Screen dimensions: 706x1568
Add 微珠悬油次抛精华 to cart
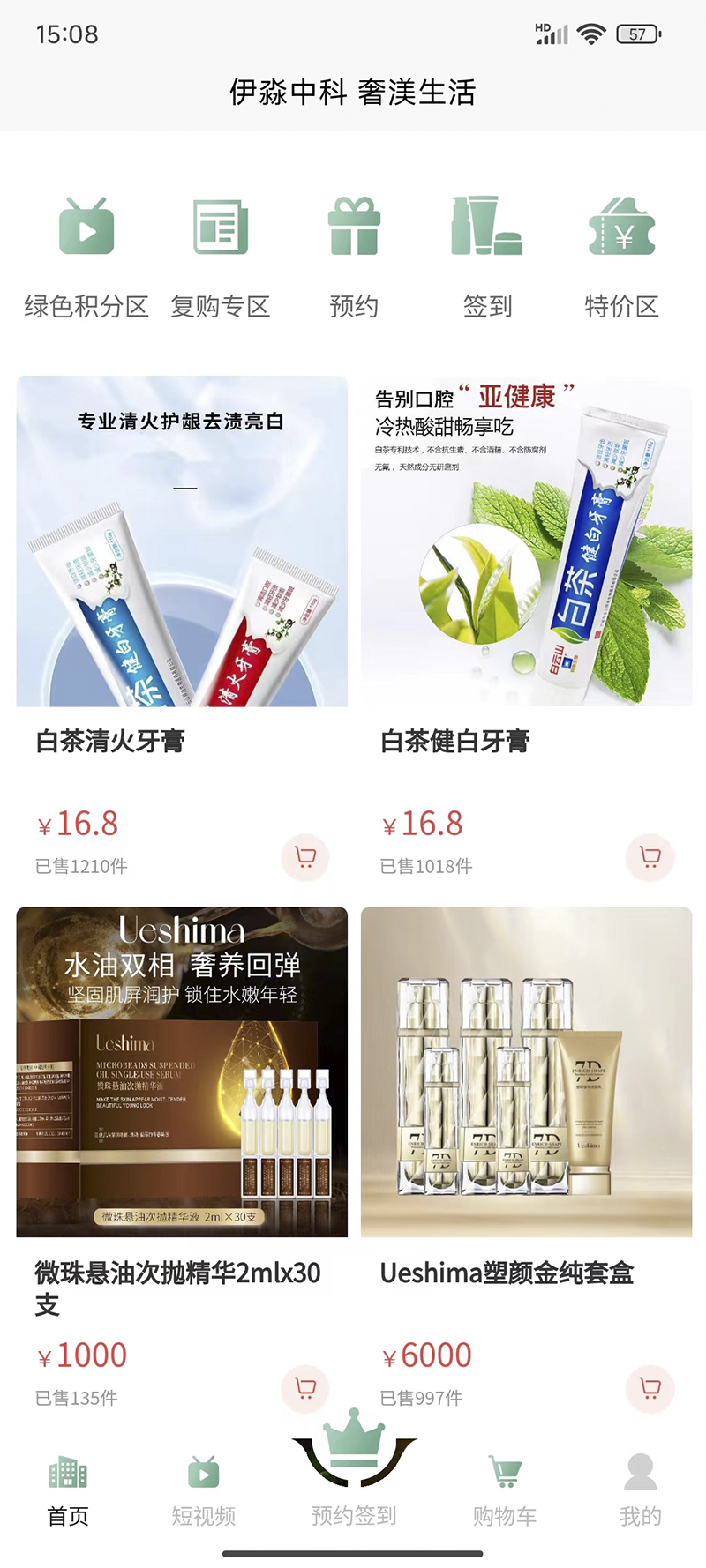(305, 1388)
